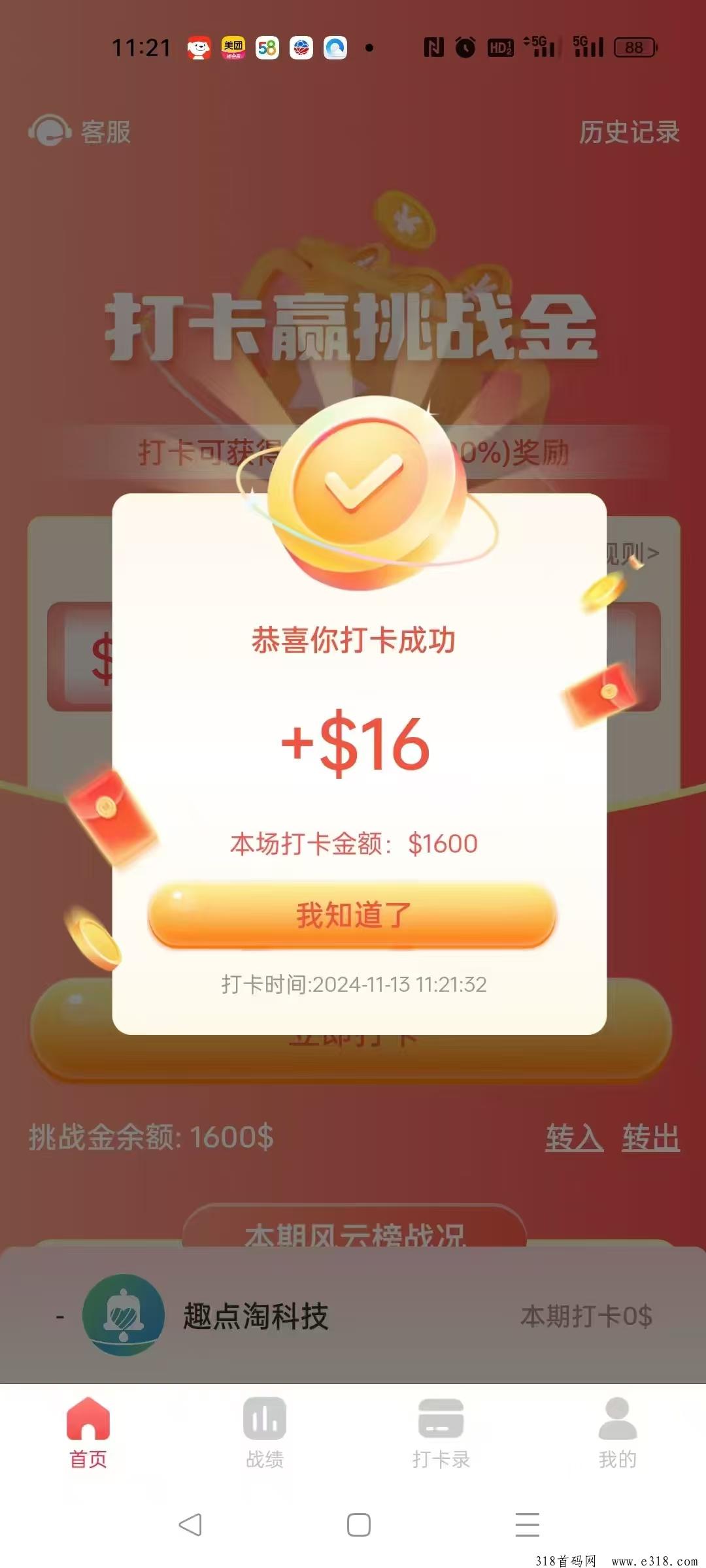This screenshot has height=1568, width=706.
Task: Confirm the check-in dialog with 我知道了
Action: point(352,915)
